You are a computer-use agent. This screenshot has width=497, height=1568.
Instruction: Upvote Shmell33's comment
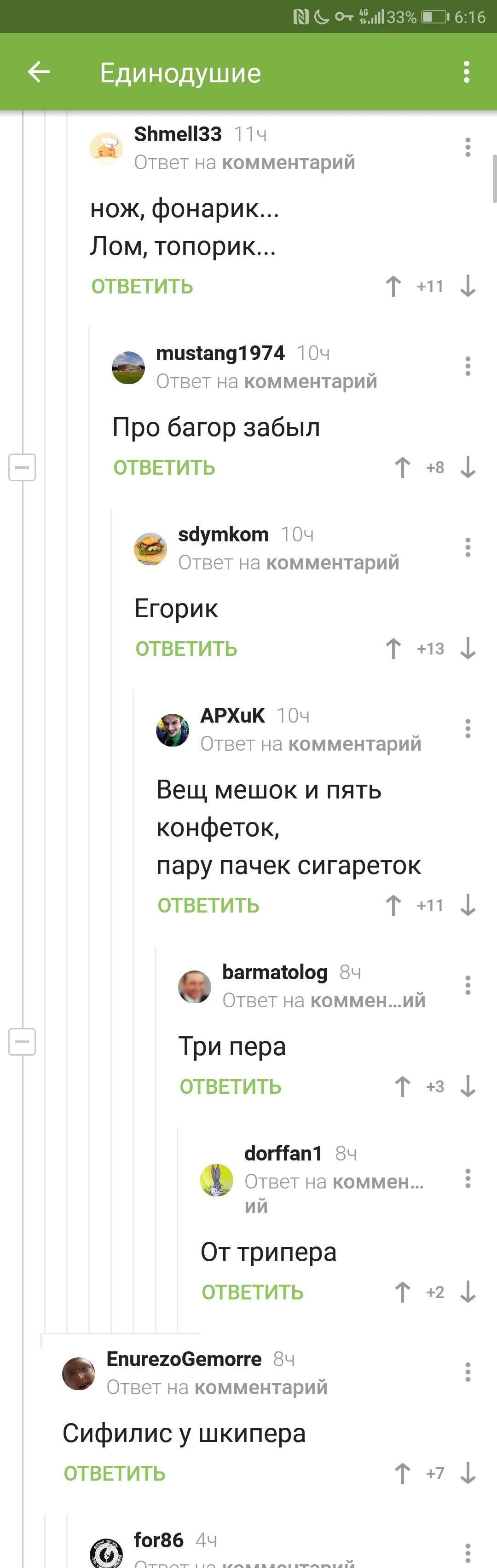[393, 286]
